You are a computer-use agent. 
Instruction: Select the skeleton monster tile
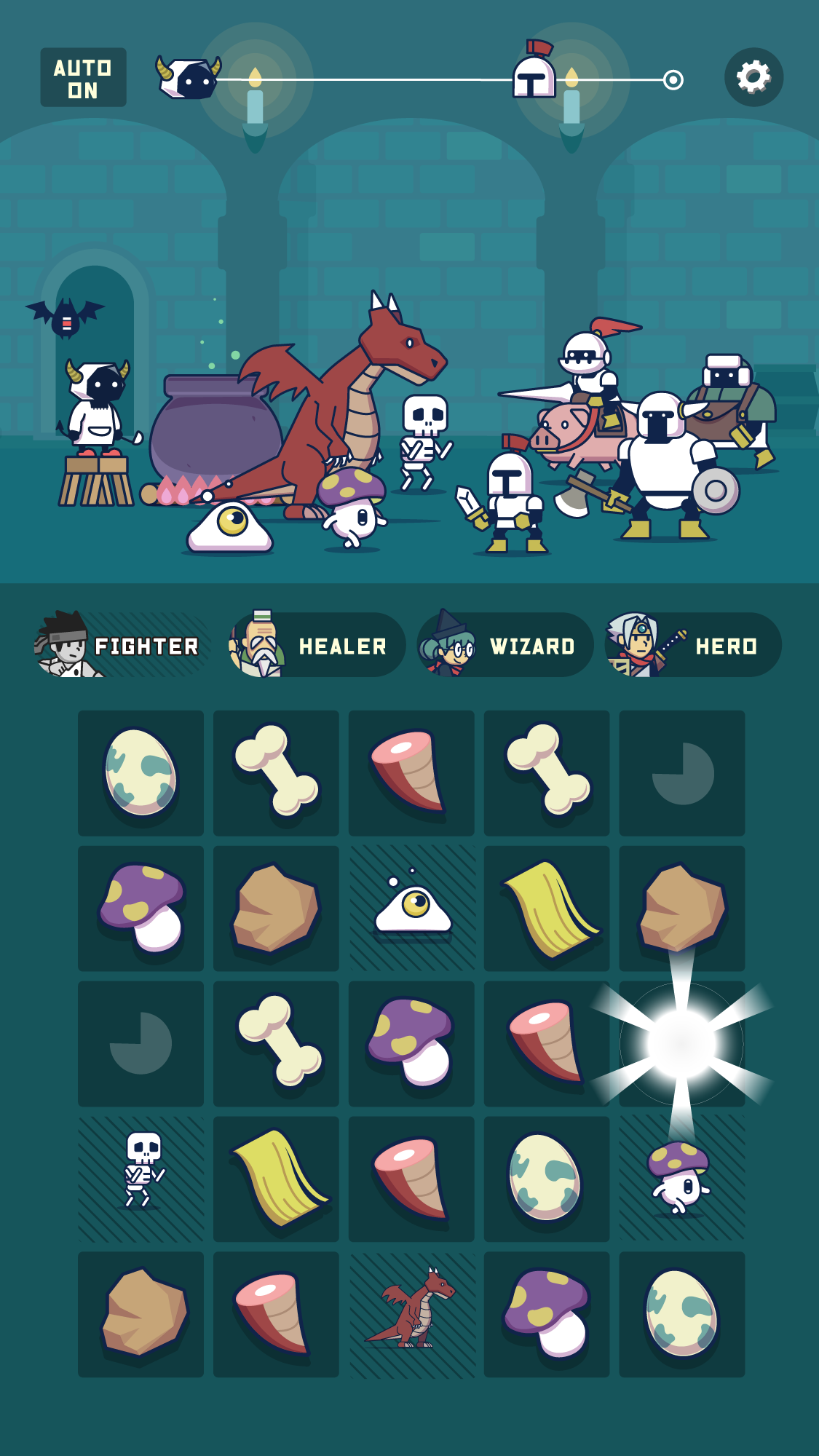[141, 1179]
